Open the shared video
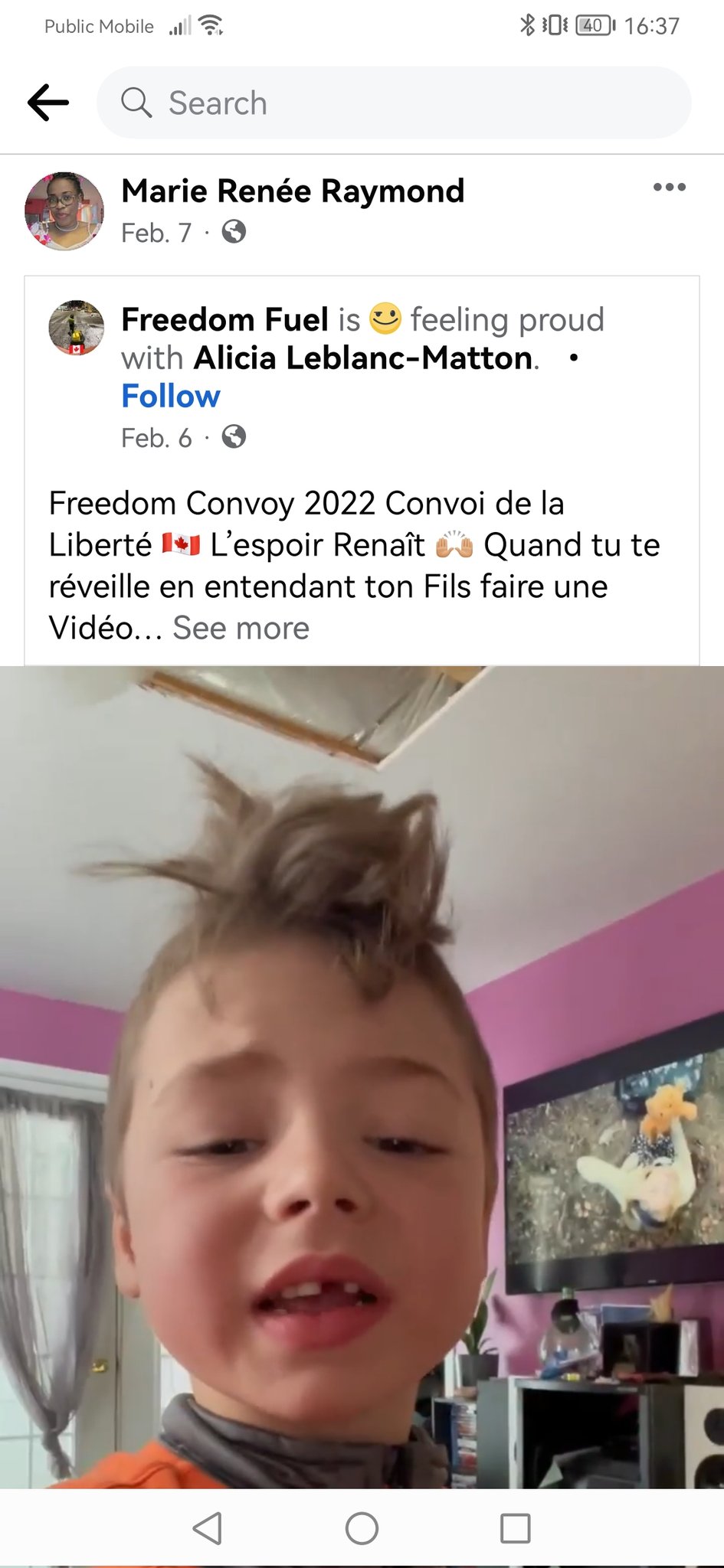 pos(362,1072)
